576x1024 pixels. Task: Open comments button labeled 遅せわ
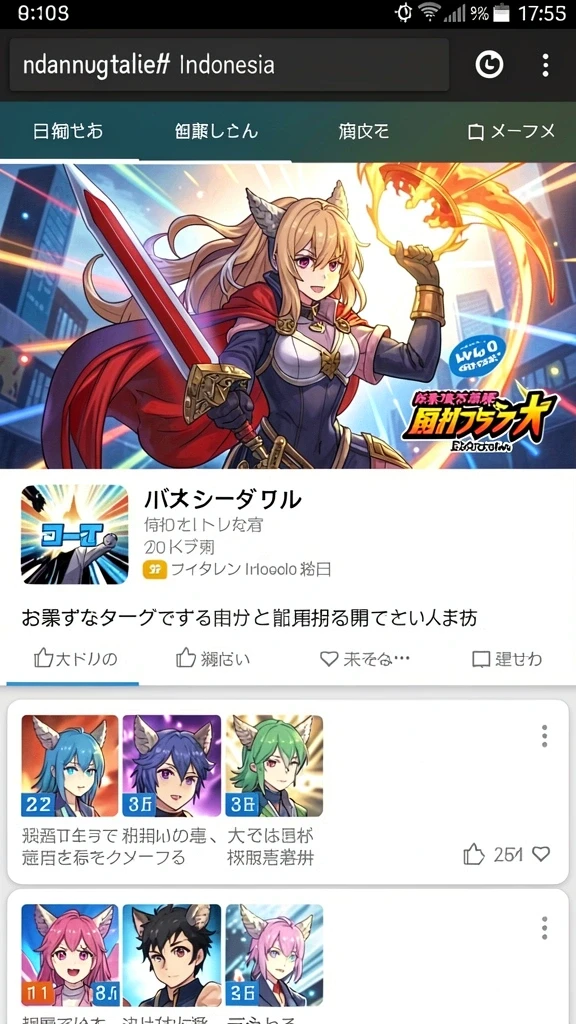(x=507, y=659)
